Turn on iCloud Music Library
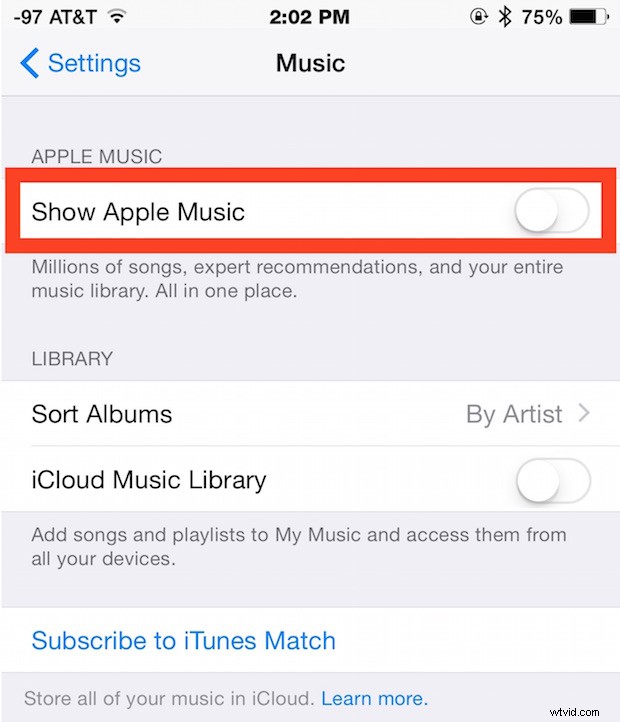This screenshot has width=620, height=722. click(x=552, y=480)
